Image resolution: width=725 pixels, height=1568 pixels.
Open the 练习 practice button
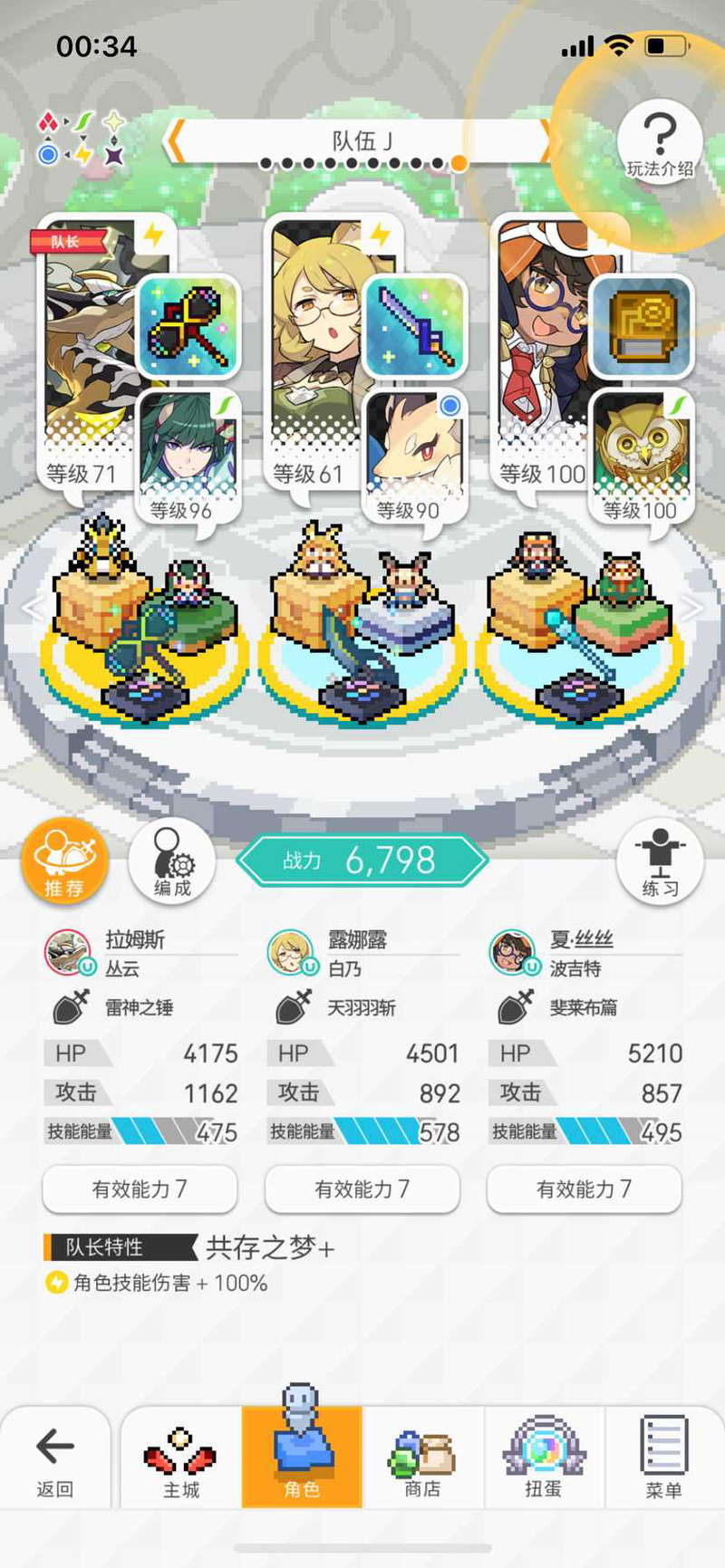(660, 861)
